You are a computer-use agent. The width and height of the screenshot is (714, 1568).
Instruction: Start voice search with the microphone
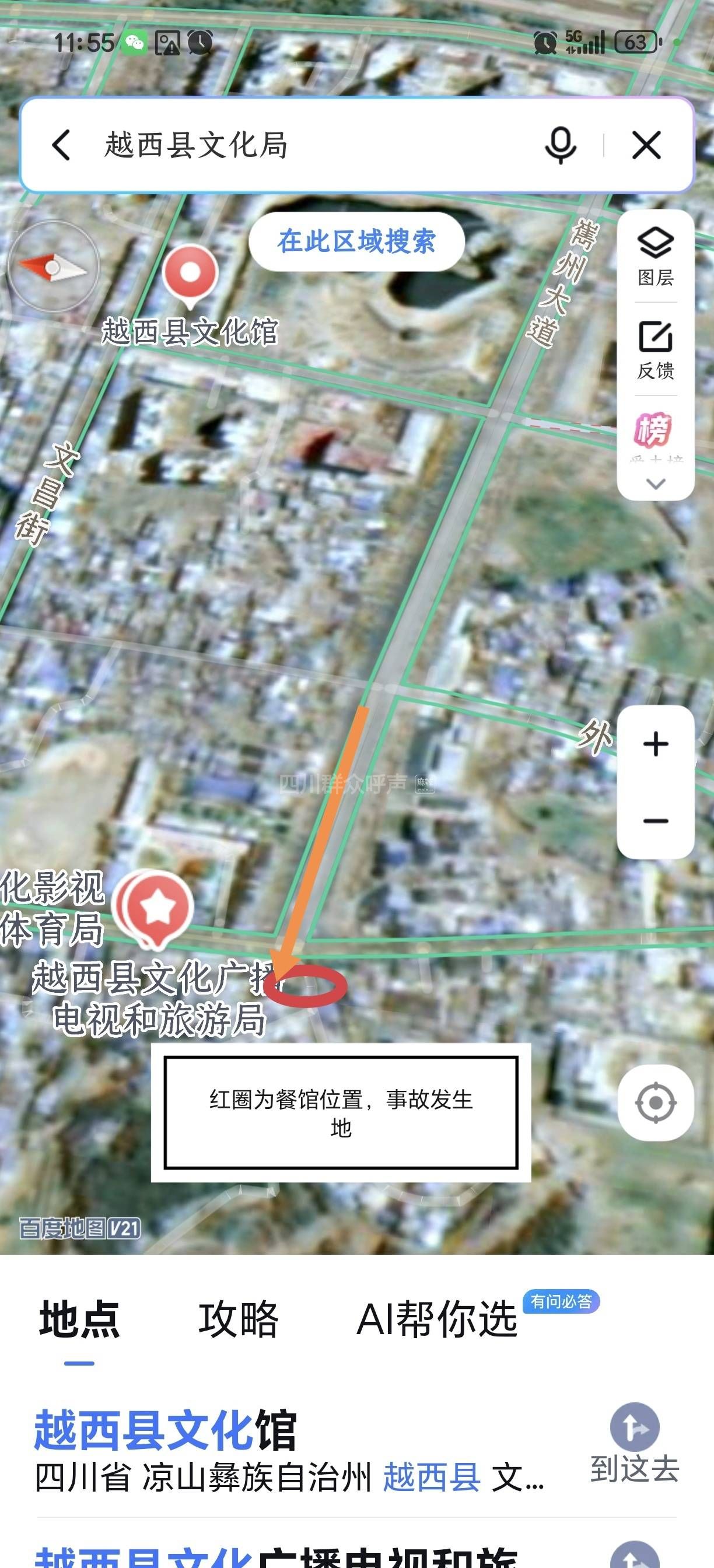click(x=560, y=145)
